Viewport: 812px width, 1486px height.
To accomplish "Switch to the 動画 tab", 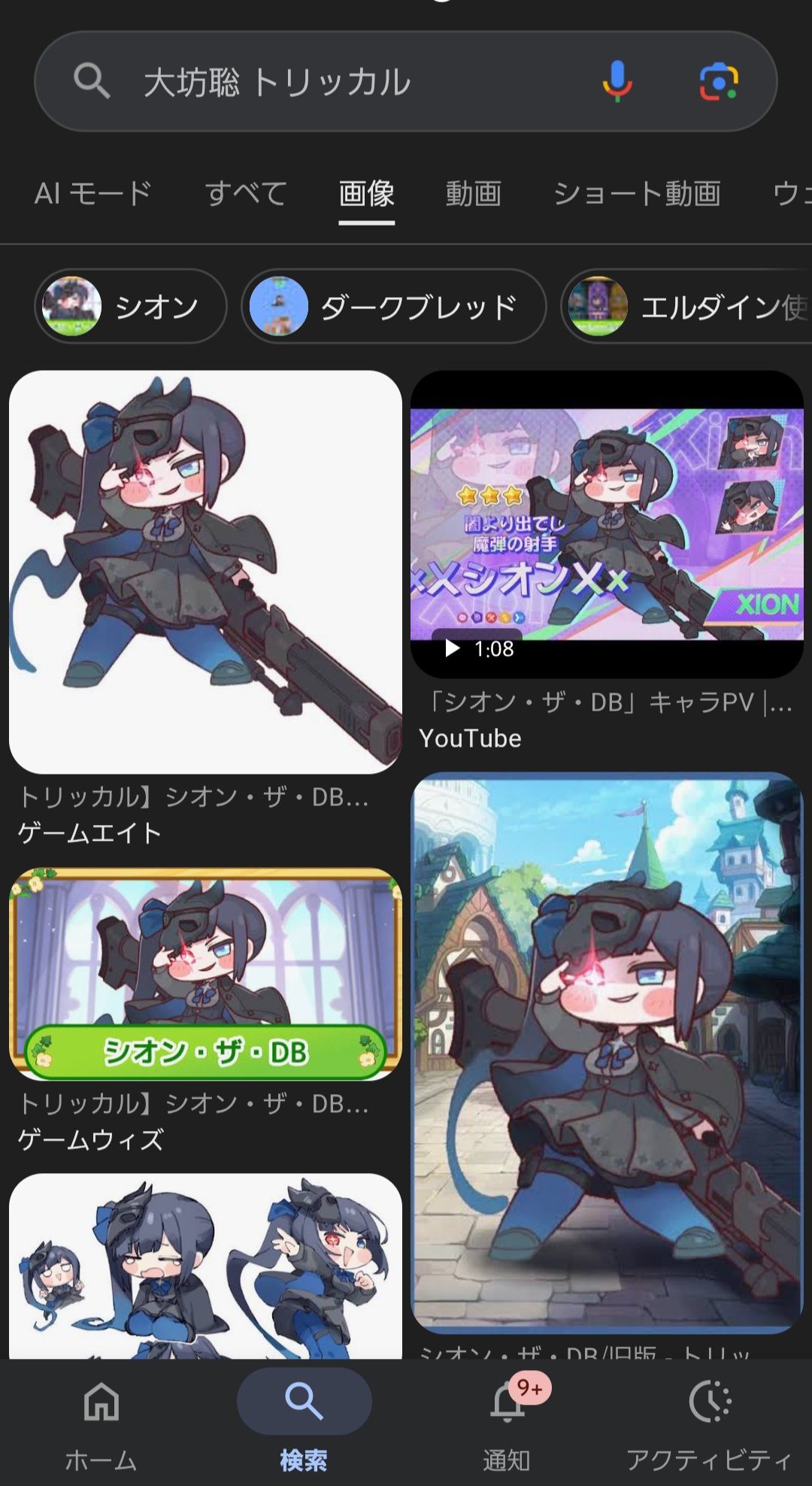I will [473, 194].
